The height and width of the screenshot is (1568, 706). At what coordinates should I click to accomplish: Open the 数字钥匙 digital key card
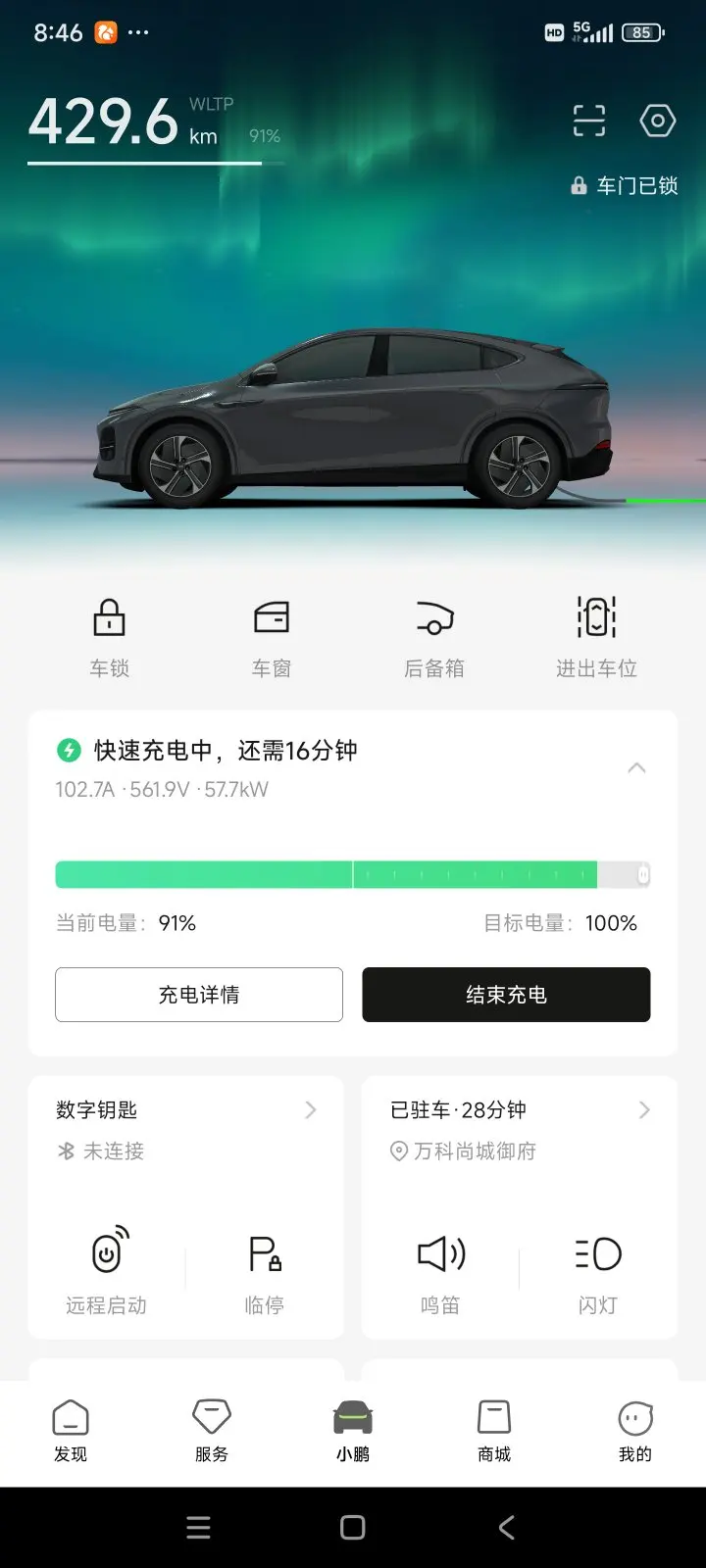point(186,1129)
